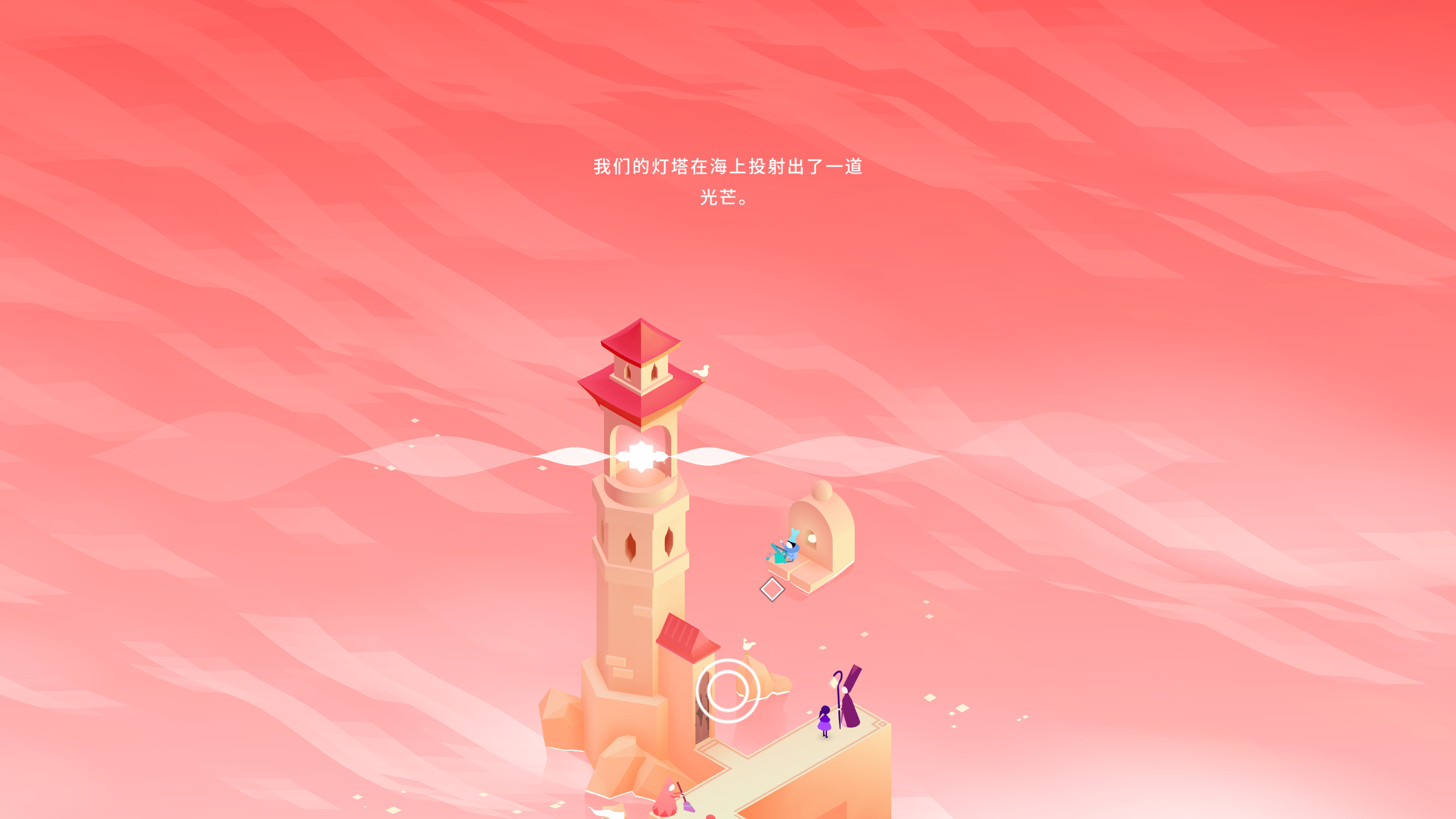Tap the diamond marker below the floating platform
Viewport: 1456px width, 819px height.
tap(772, 589)
